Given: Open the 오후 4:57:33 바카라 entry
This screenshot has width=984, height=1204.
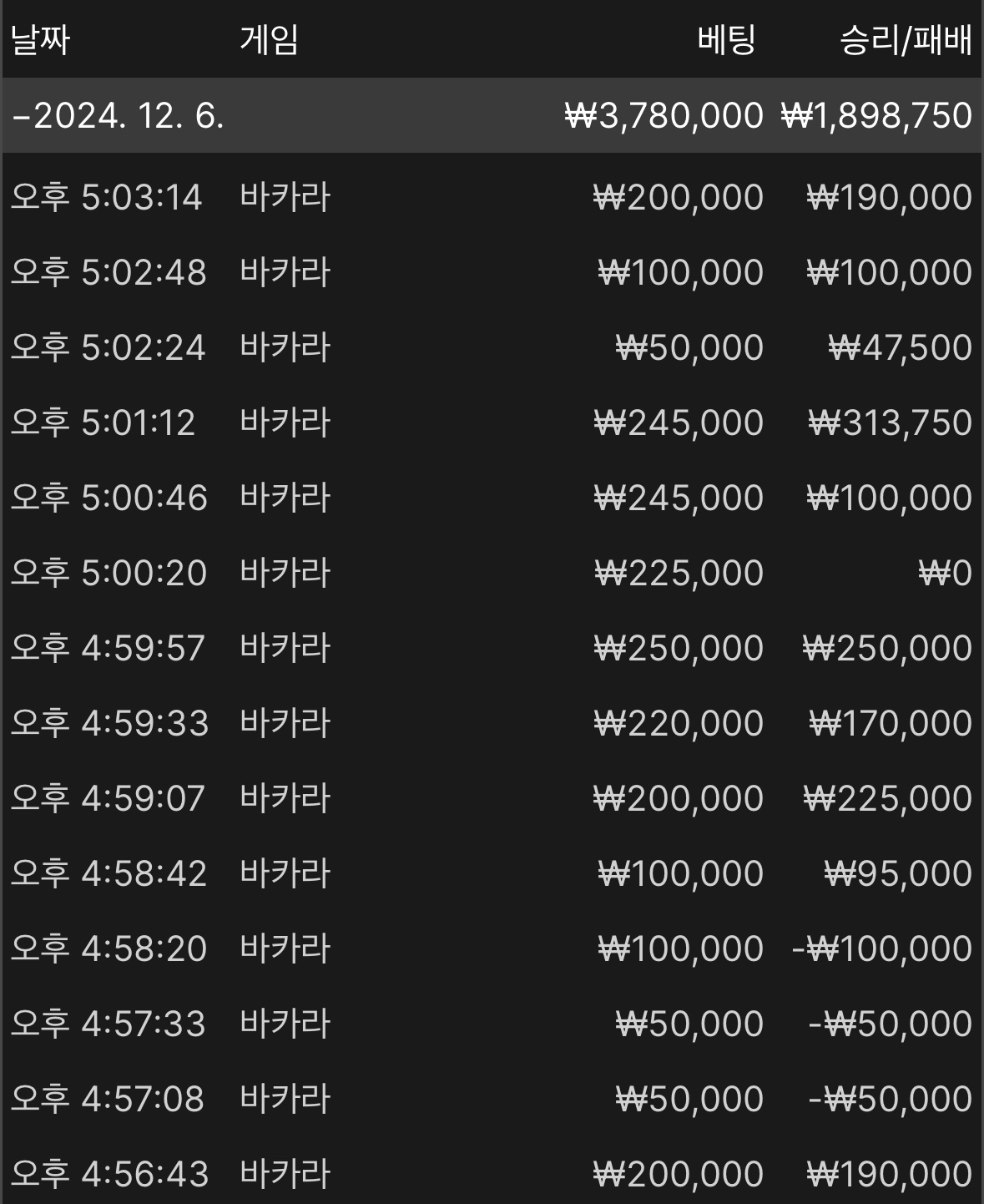Looking at the screenshot, I should (x=491, y=1024).
